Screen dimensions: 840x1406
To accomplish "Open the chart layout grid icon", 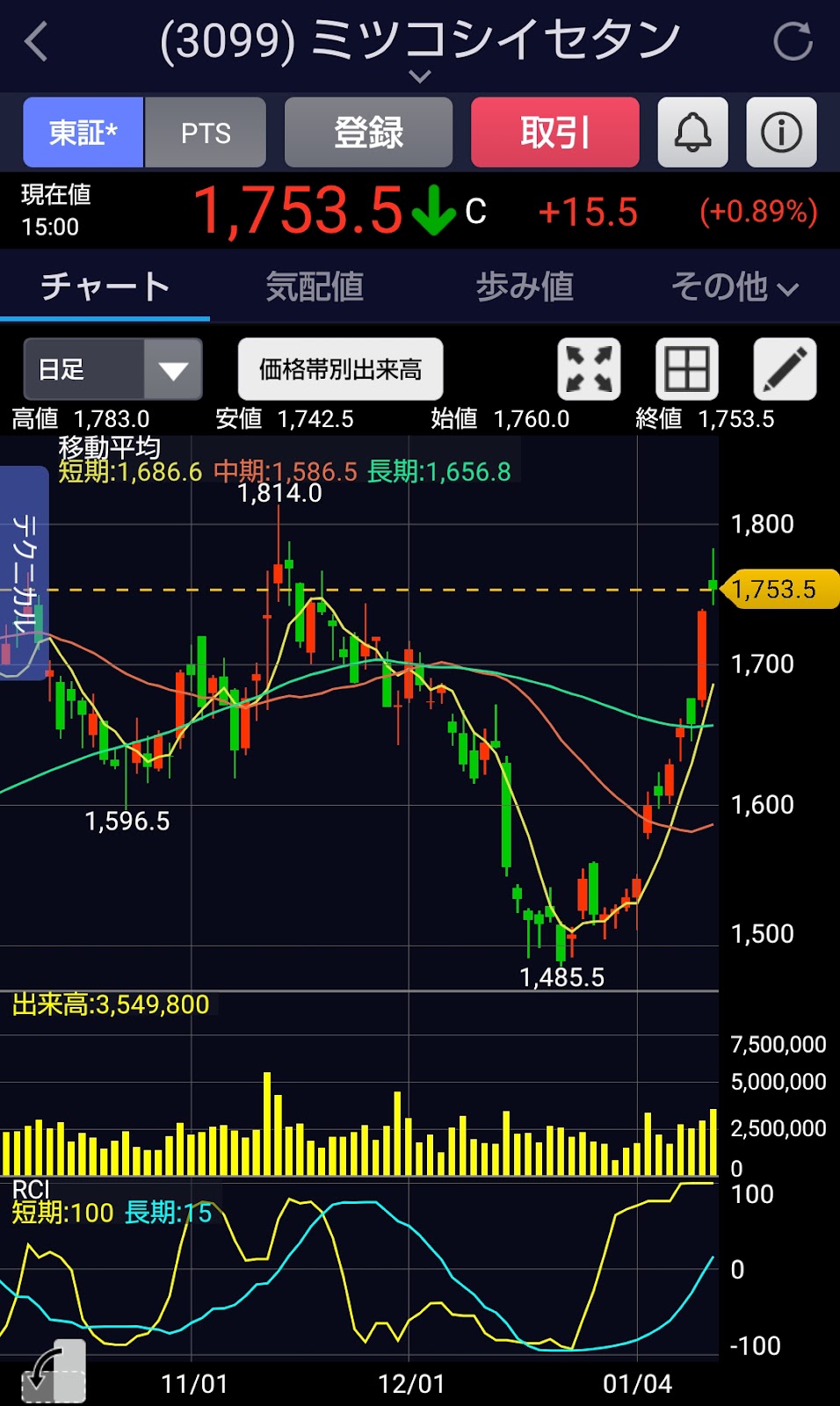I will [687, 369].
